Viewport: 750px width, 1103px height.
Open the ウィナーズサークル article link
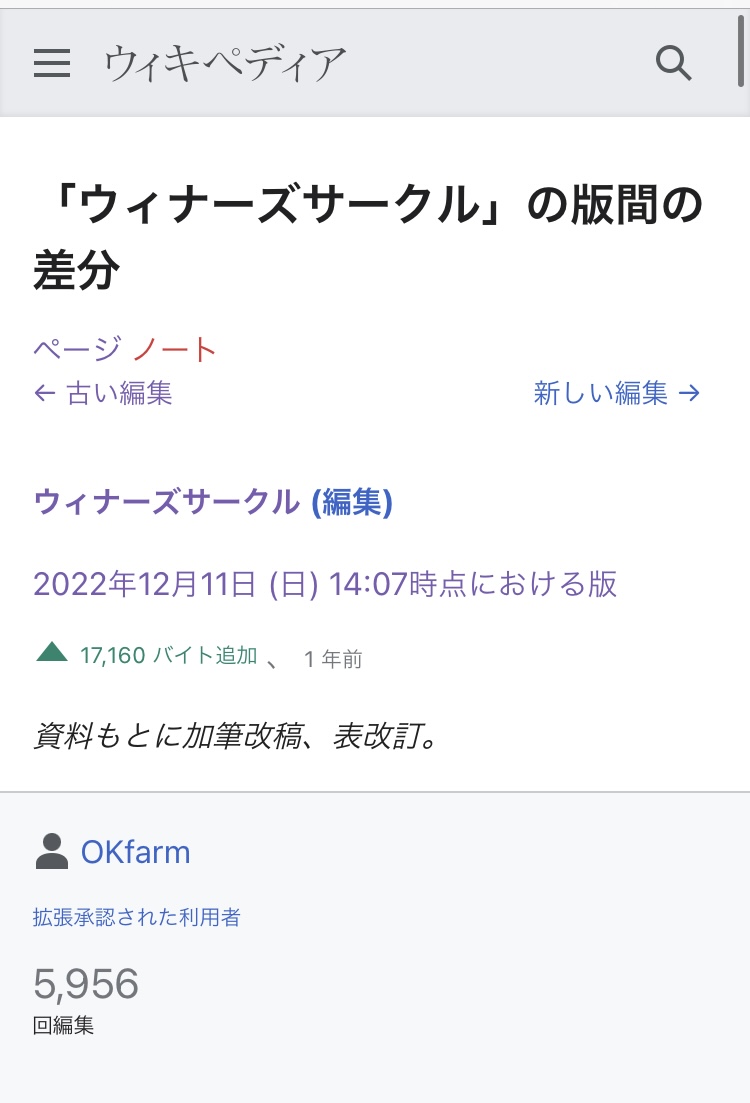(x=166, y=502)
